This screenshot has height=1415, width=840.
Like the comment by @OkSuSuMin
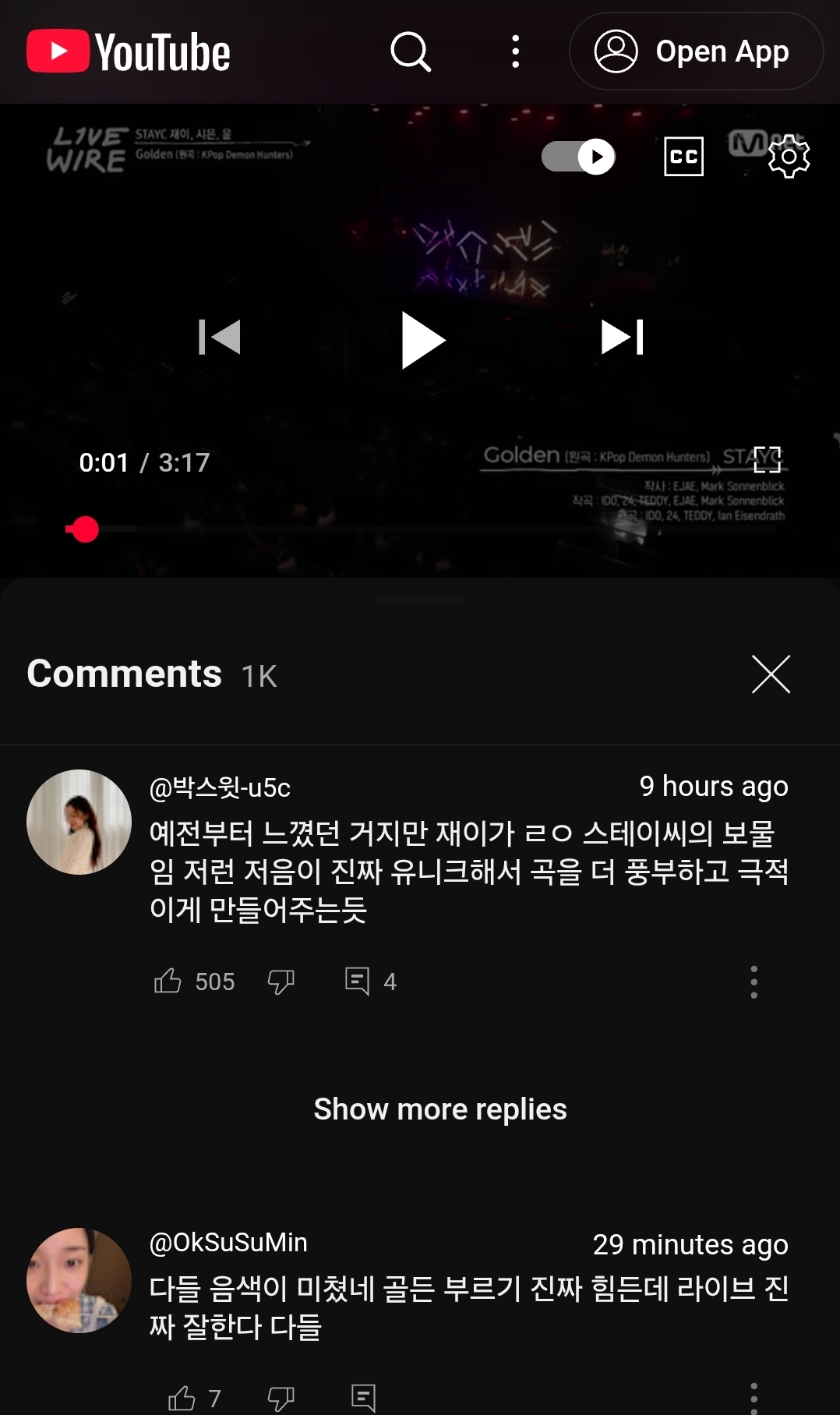(x=182, y=1398)
